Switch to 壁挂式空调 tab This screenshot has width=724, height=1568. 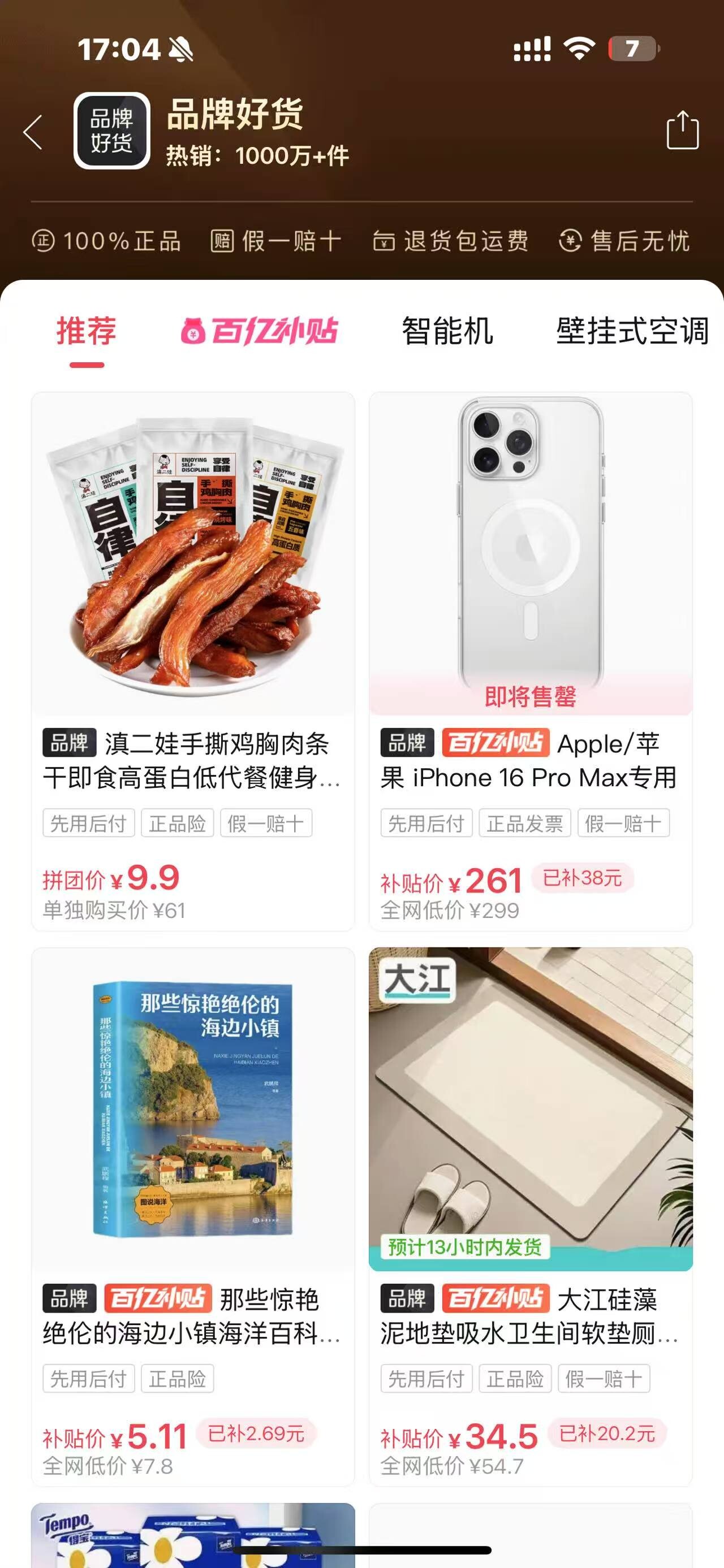pyautogui.click(x=632, y=332)
